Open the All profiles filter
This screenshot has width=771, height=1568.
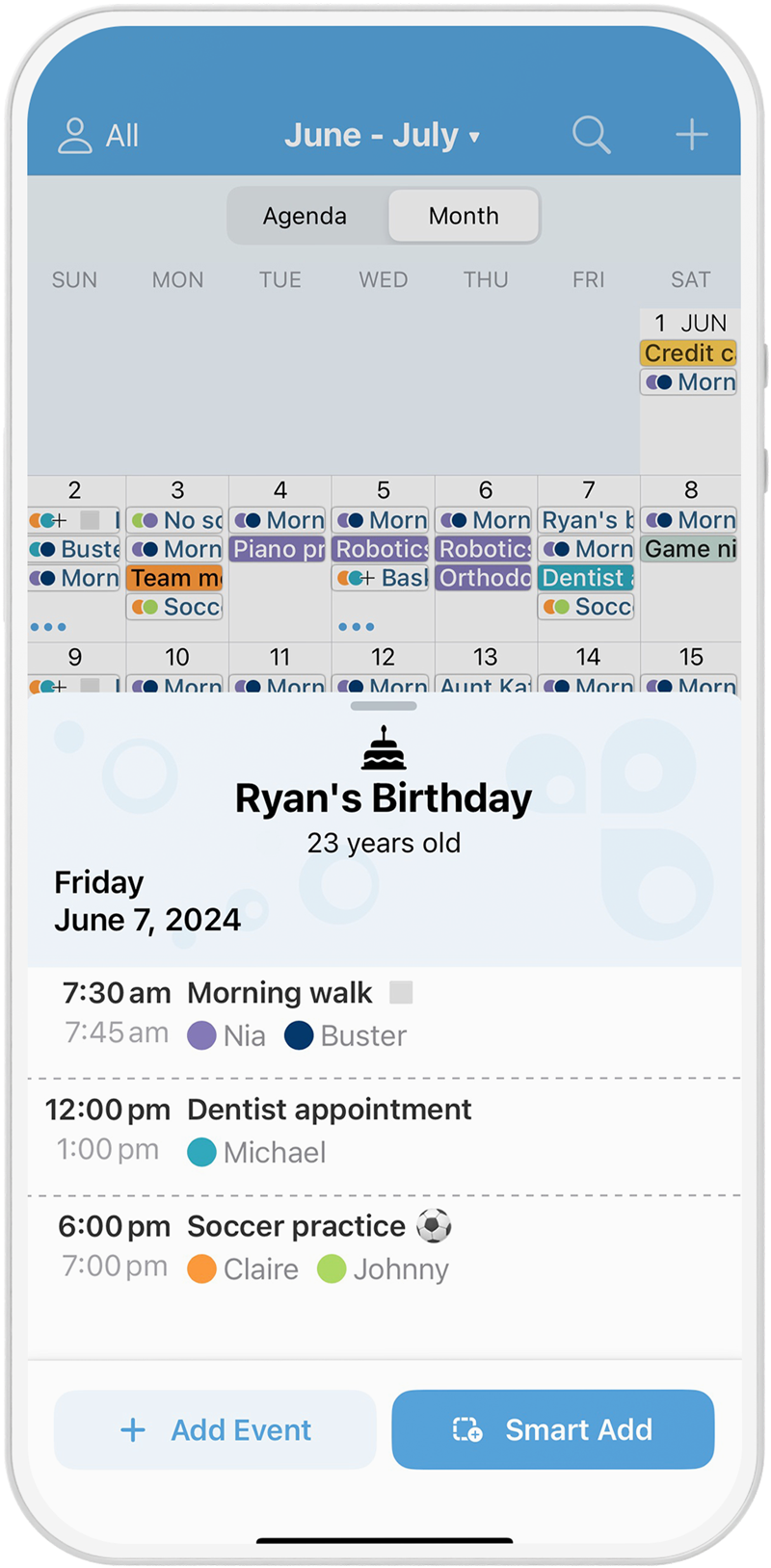98,136
